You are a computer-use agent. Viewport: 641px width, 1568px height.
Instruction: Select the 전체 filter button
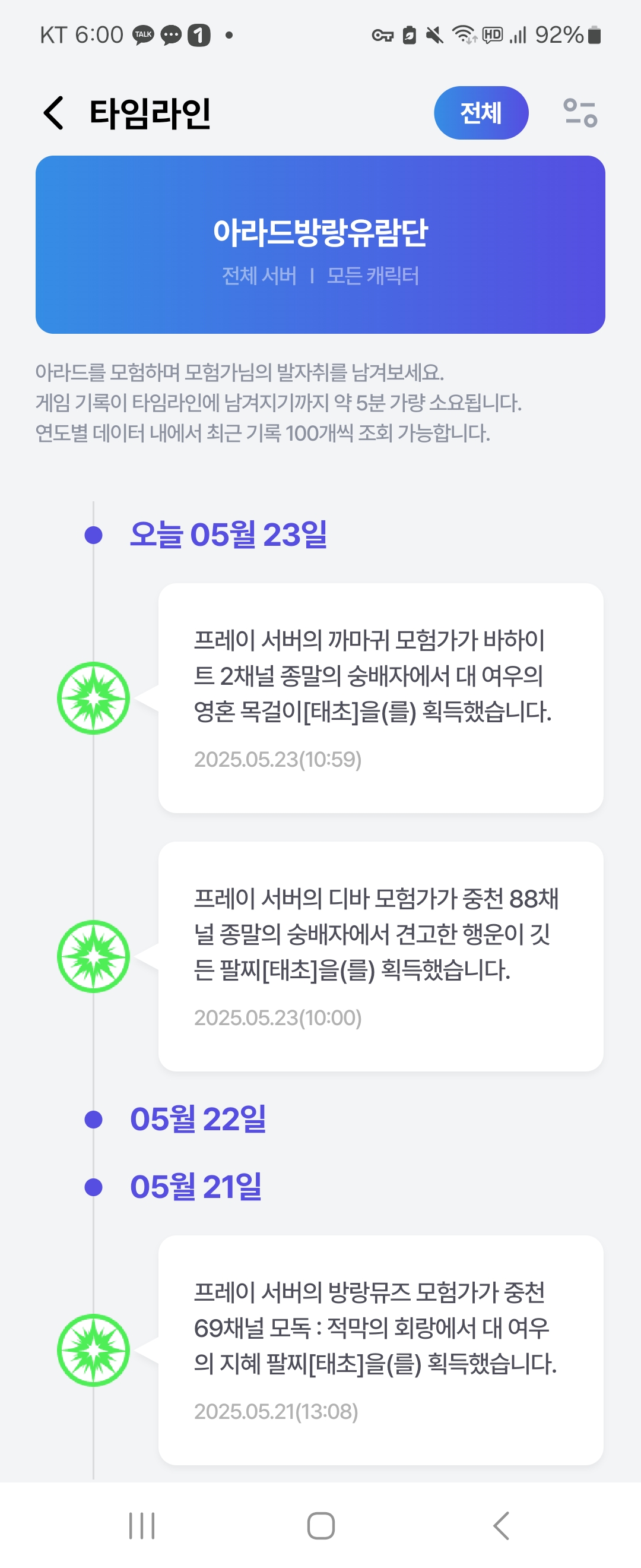coord(480,113)
